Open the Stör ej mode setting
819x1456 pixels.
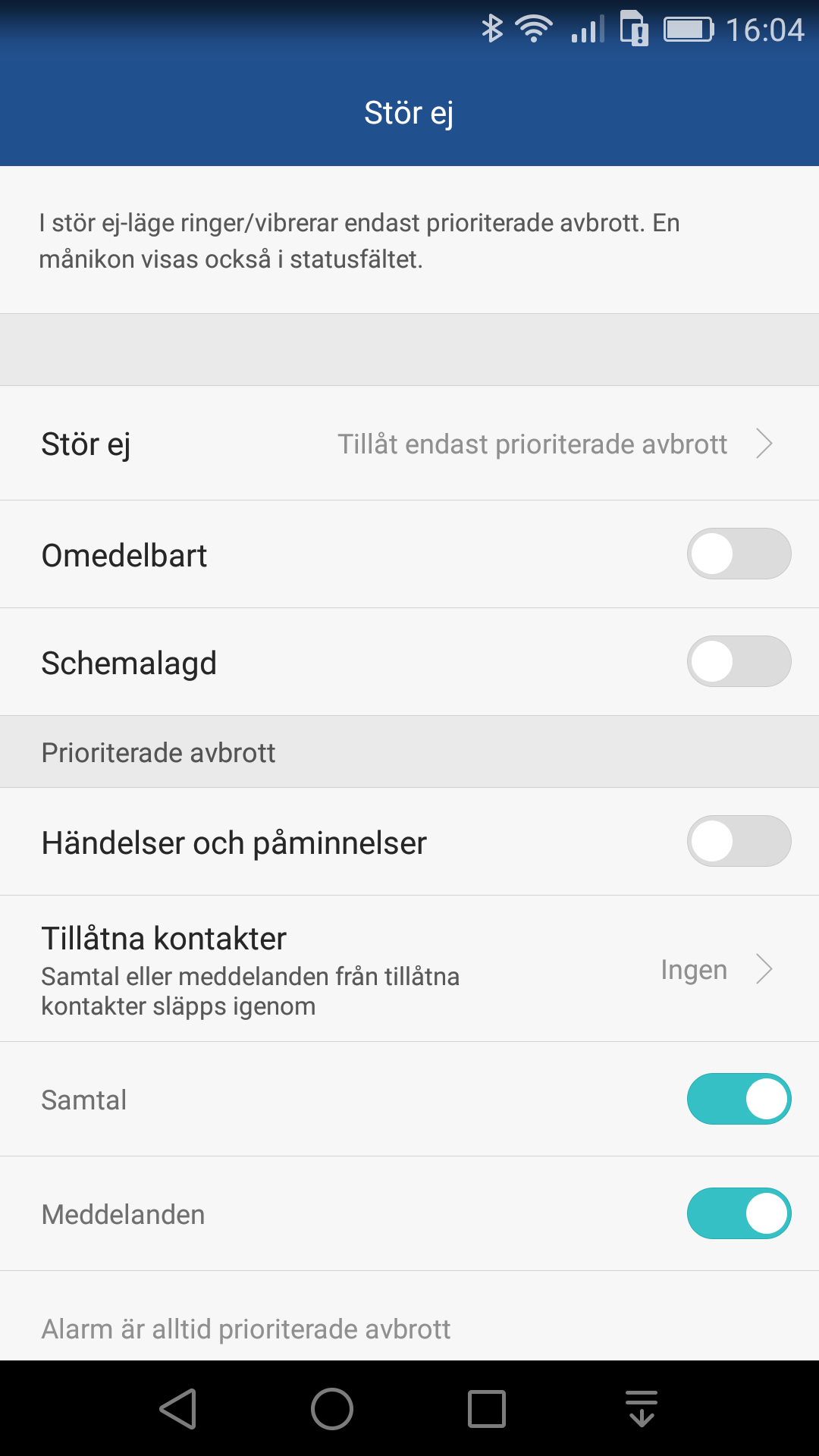(409, 444)
